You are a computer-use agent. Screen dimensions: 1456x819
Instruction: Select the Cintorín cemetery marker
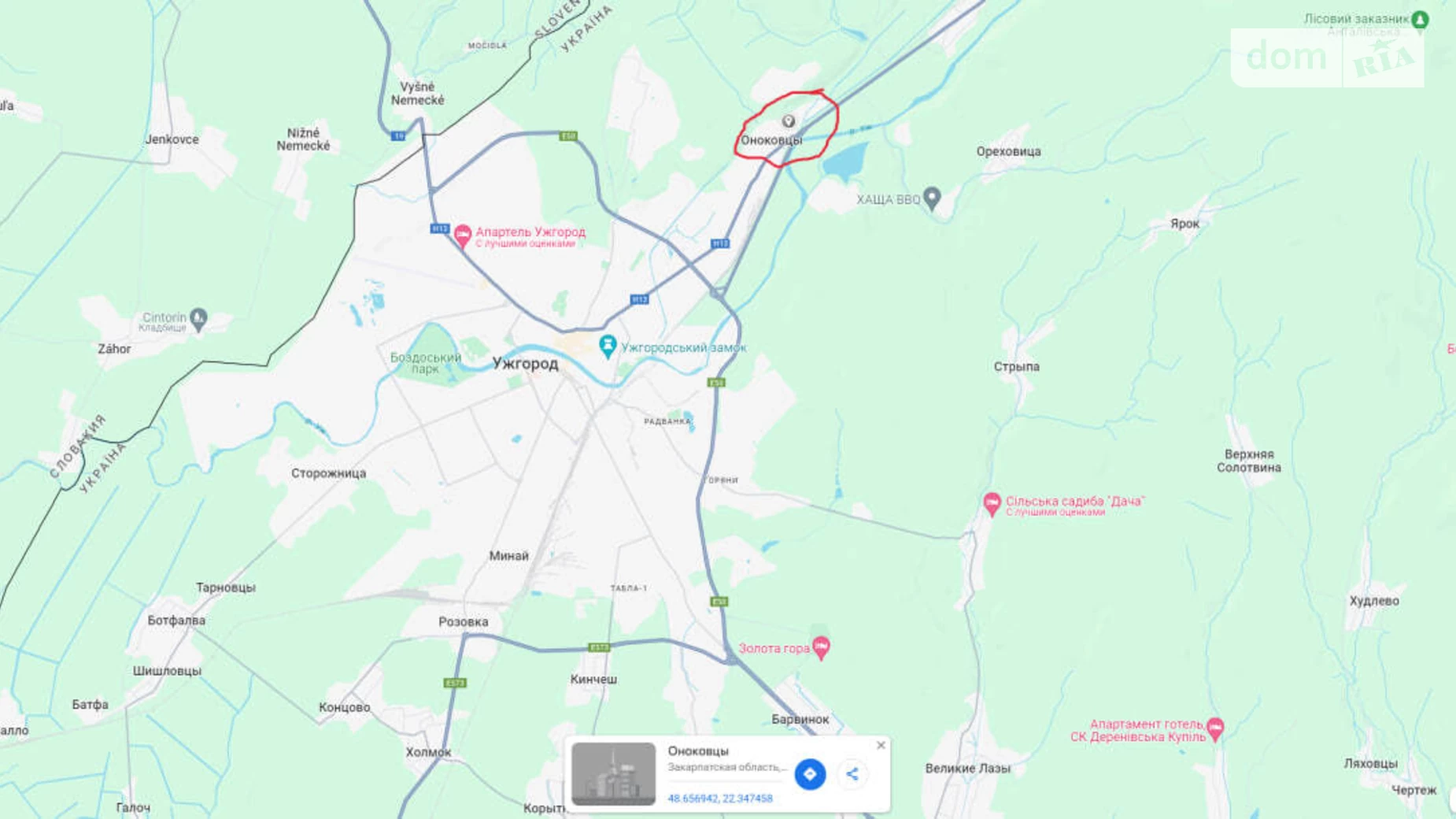click(198, 319)
